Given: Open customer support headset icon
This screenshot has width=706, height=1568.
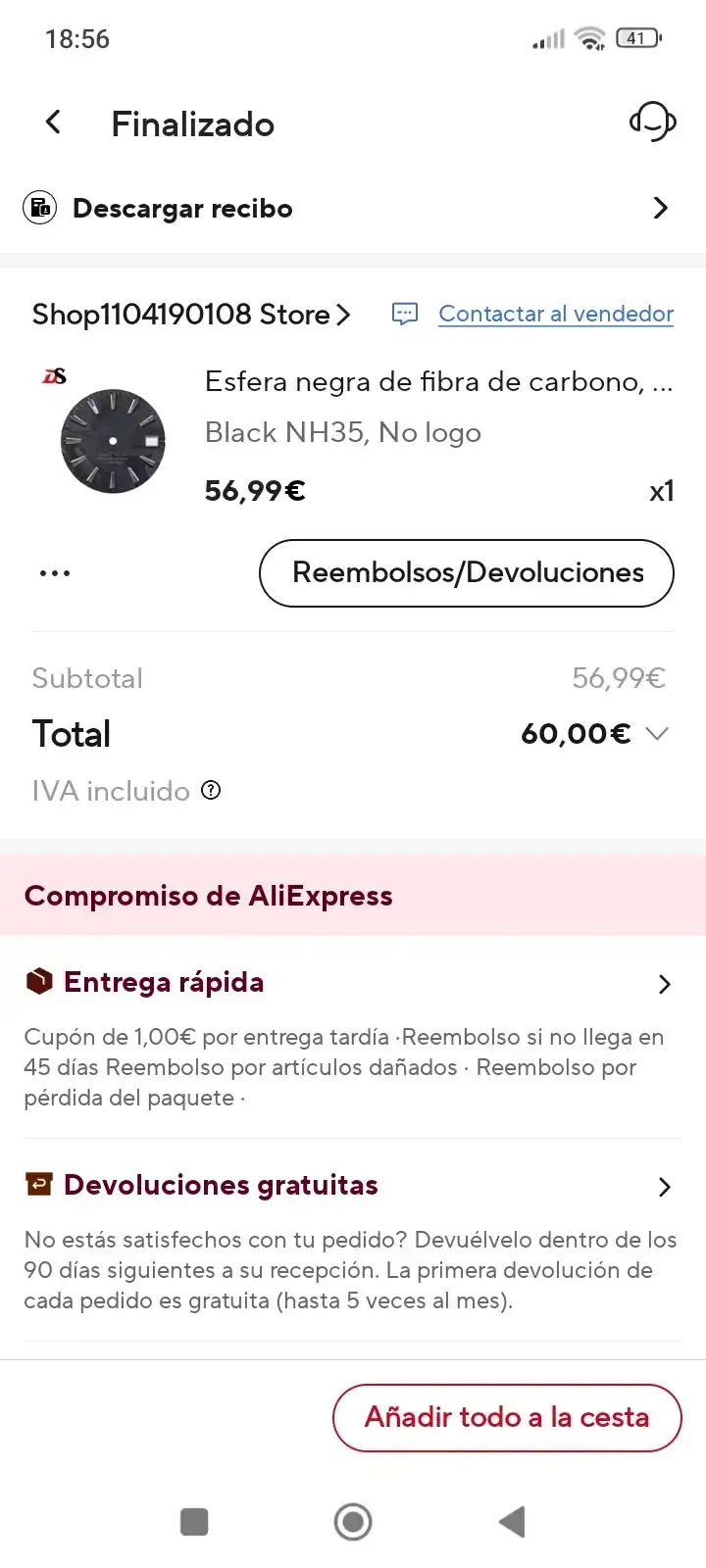Looking at the screenshot, I should click(x=652, y=122).
